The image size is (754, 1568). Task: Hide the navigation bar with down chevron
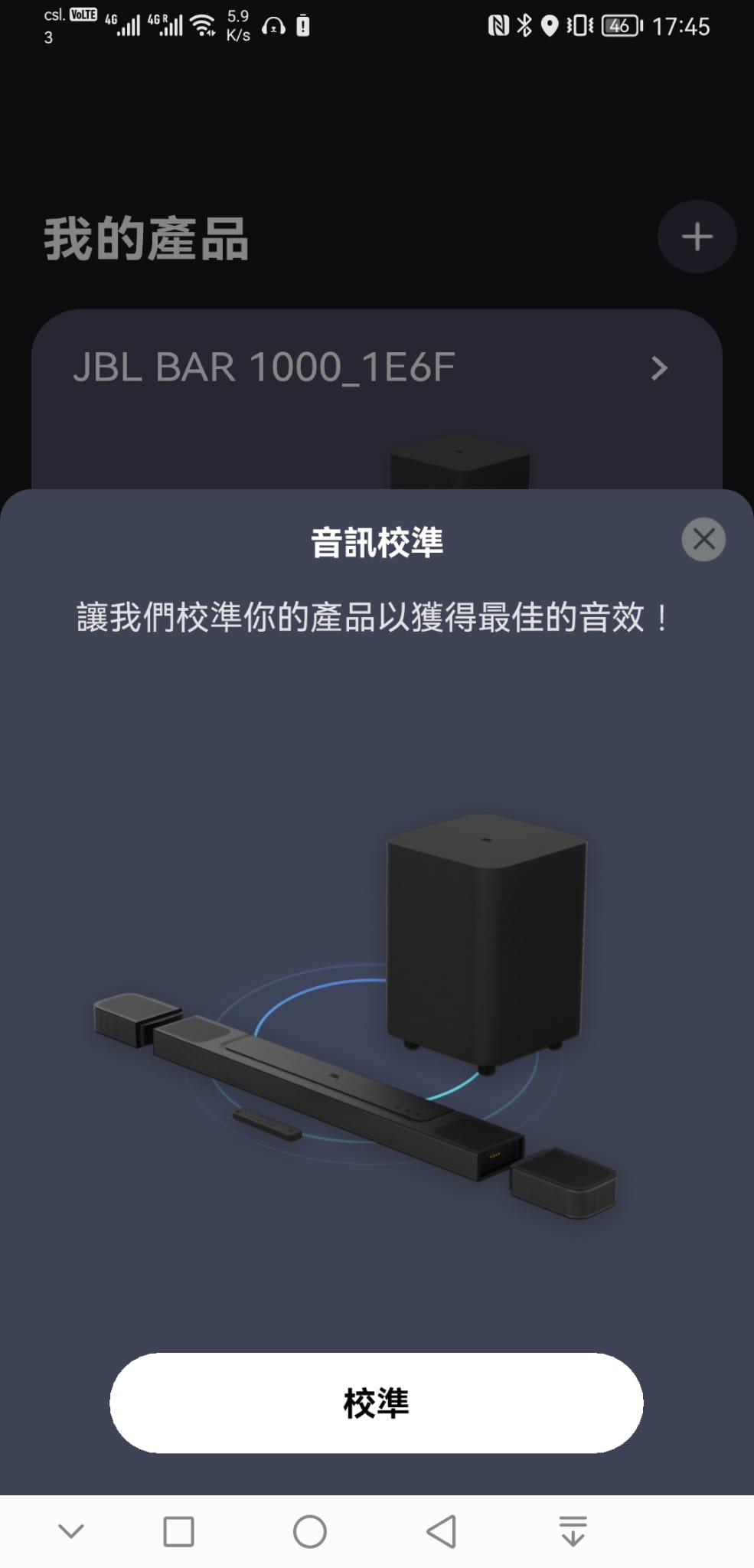[x=71, y=1531]
